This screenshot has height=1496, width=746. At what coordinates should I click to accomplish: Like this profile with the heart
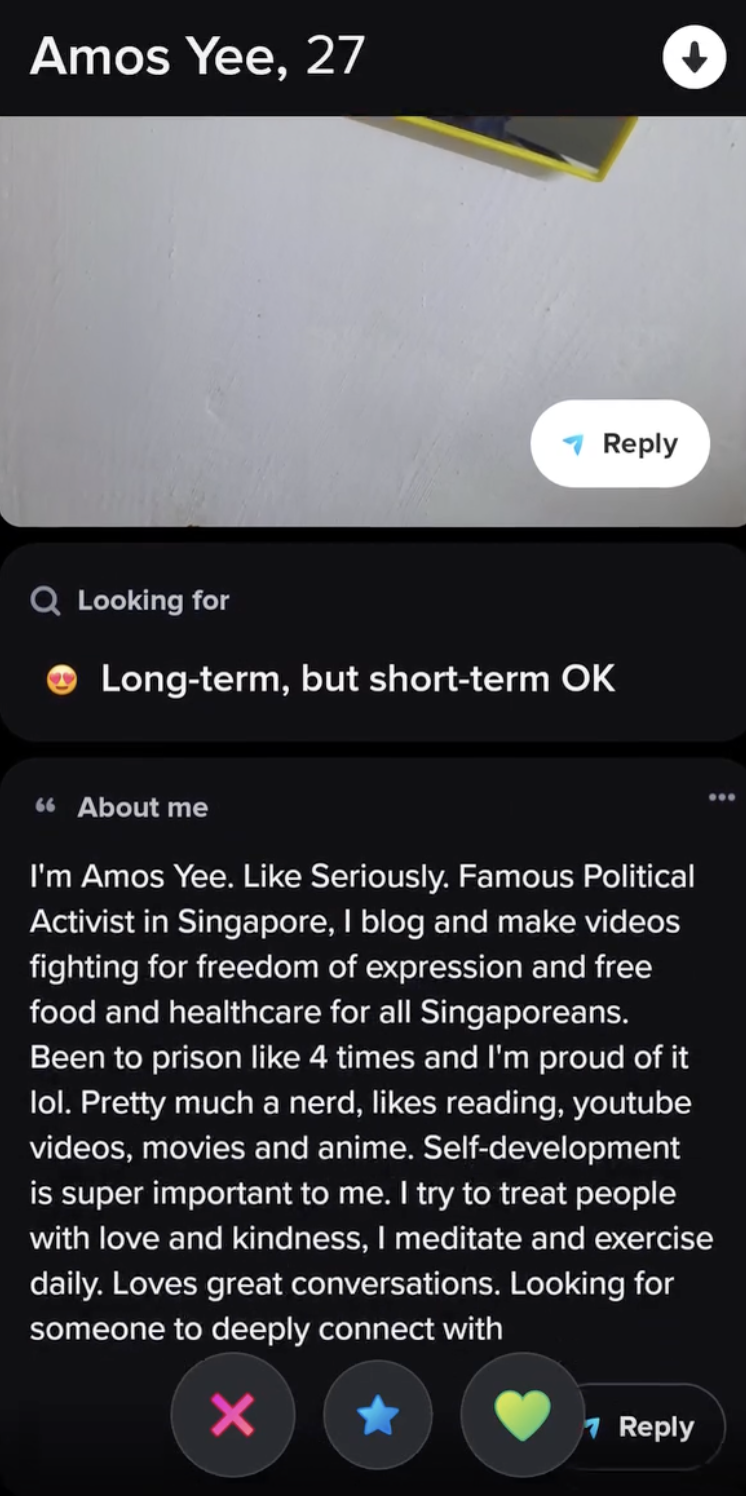(x=522, y=1416)
